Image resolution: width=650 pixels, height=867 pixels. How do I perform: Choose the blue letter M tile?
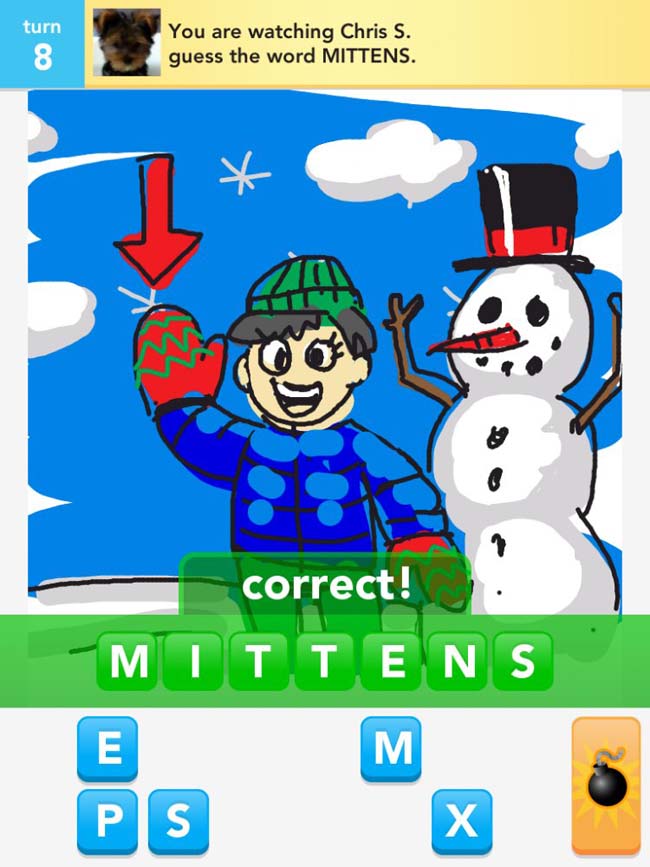click(391, 748)
